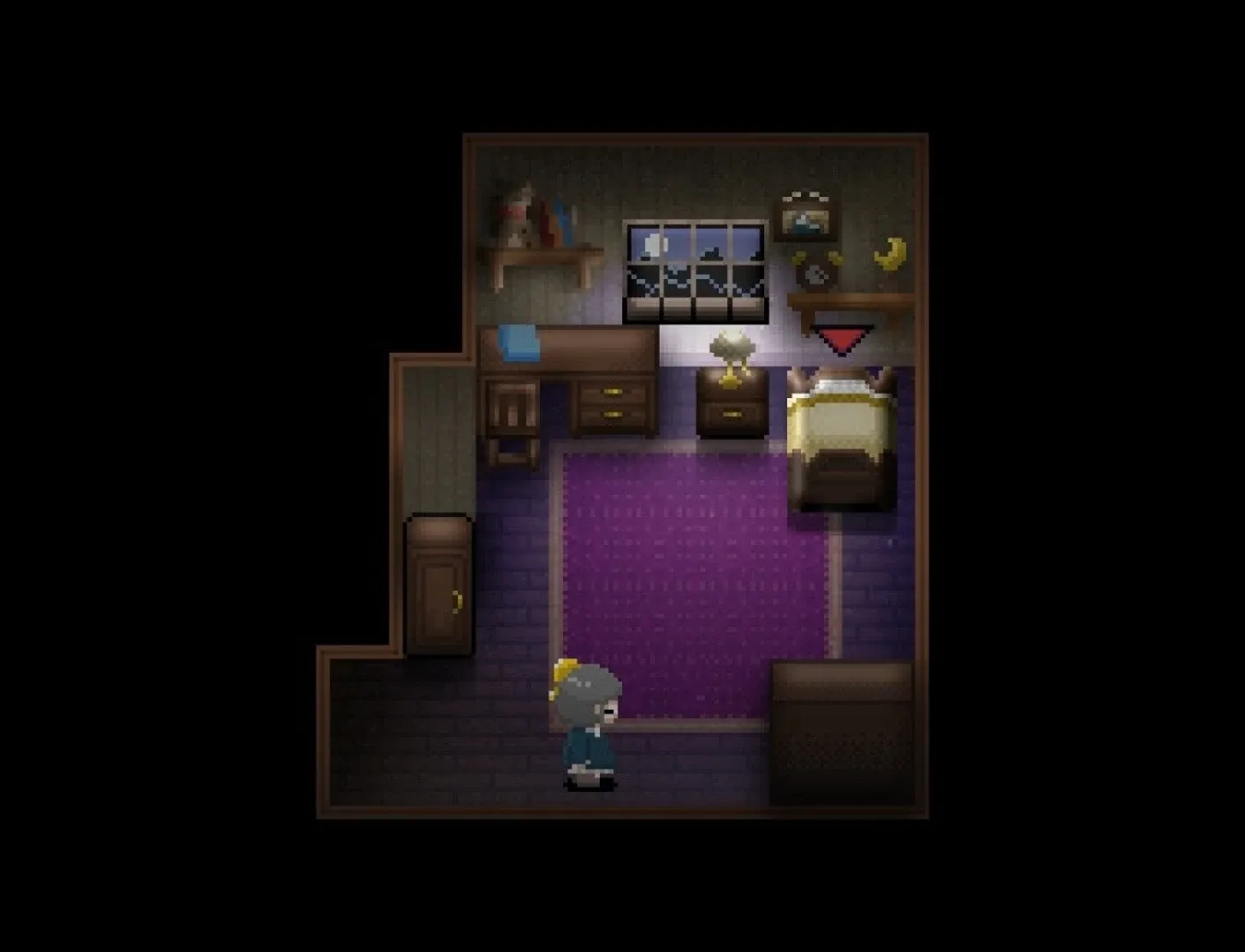Tap the bed under the red arrow
The image size is (1245, 952).
click(841, 438)
